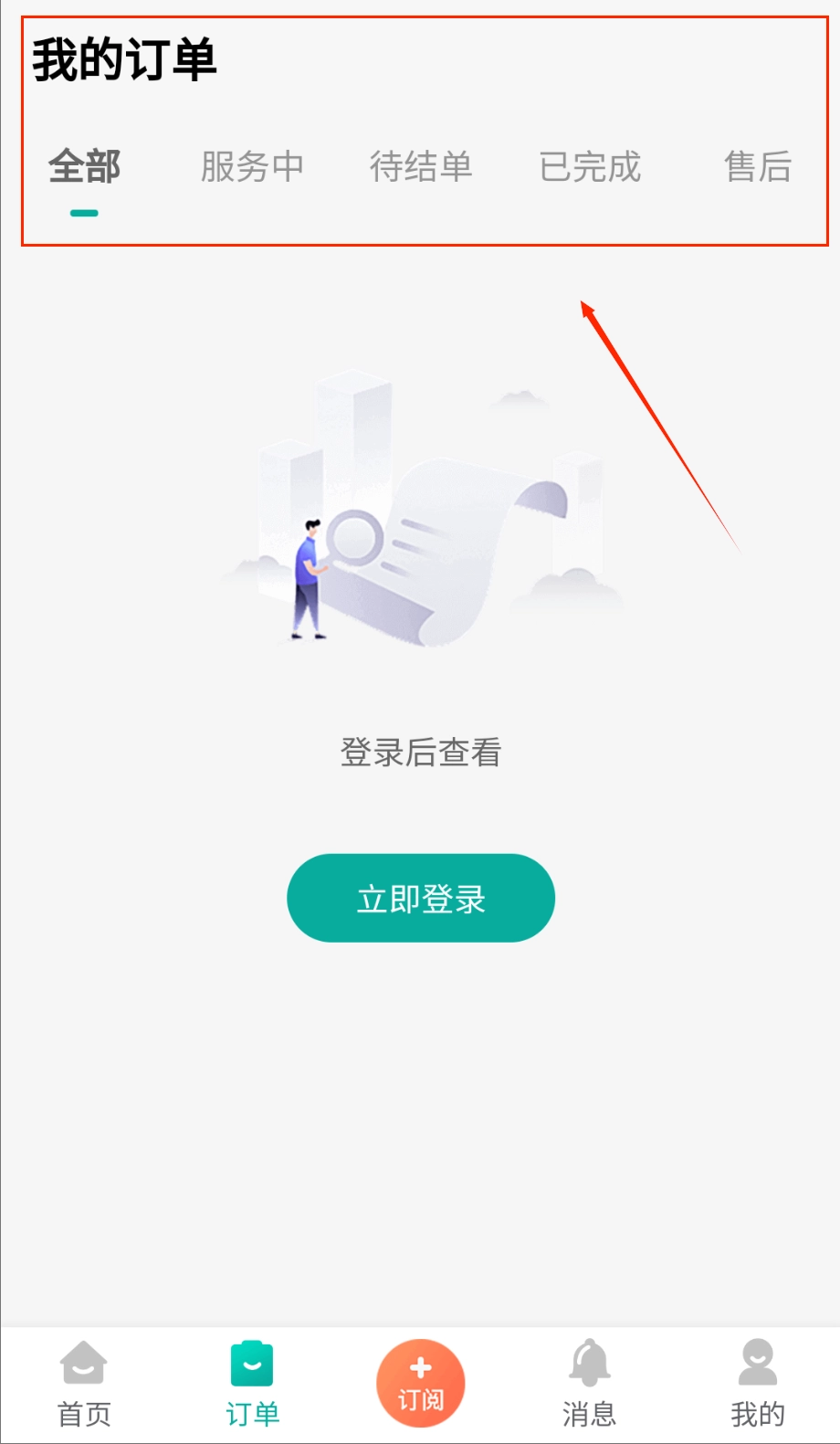Open the 待结单 tab
Image resolution: width=840 pixels, height=1444 pixels.
click(421, 167)
